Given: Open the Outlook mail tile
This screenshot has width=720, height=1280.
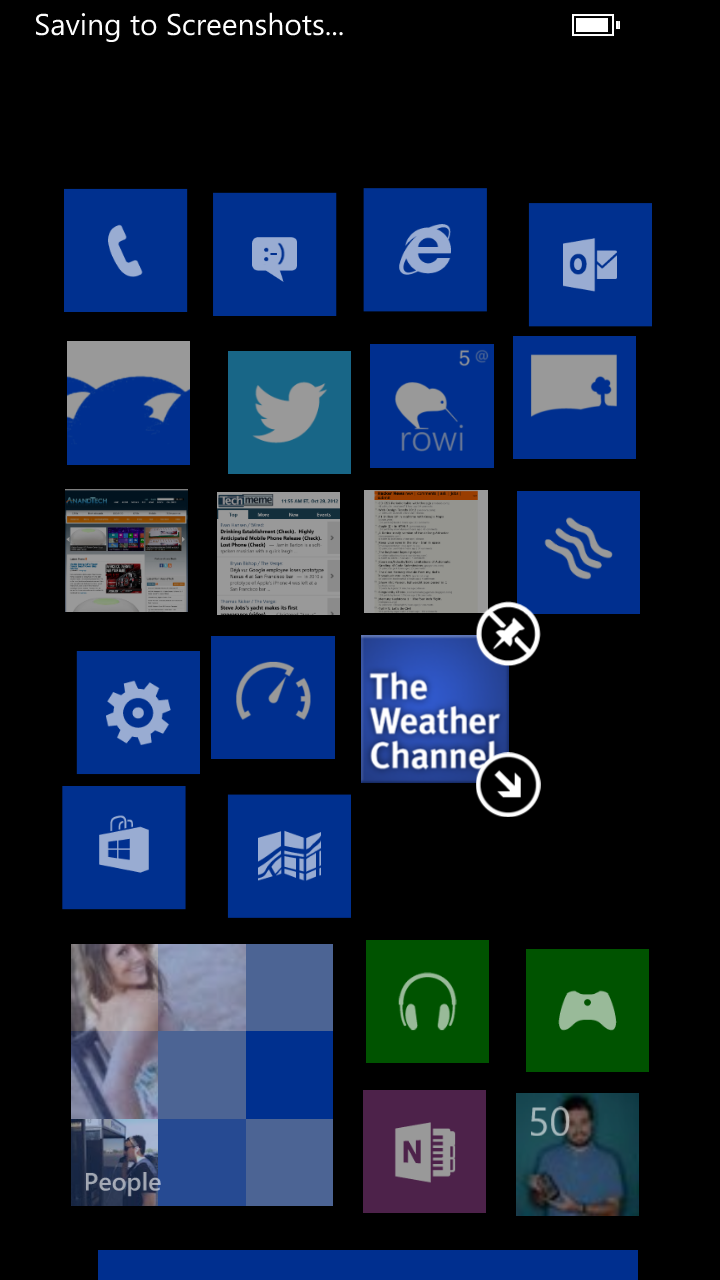Looking at the screenshot, I should click(x=590, y=264).
